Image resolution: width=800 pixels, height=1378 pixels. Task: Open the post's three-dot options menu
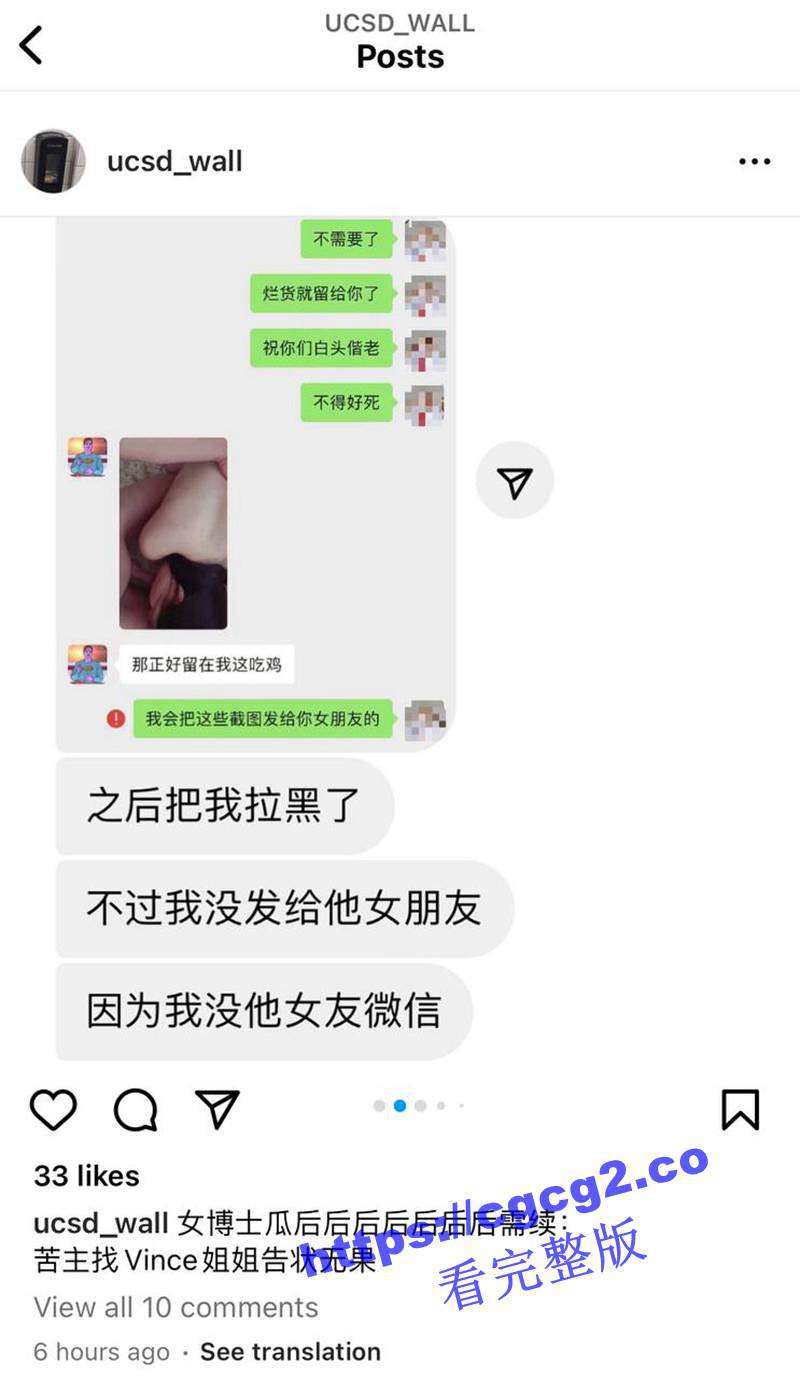pyautogui.click(x=754, y=161)
